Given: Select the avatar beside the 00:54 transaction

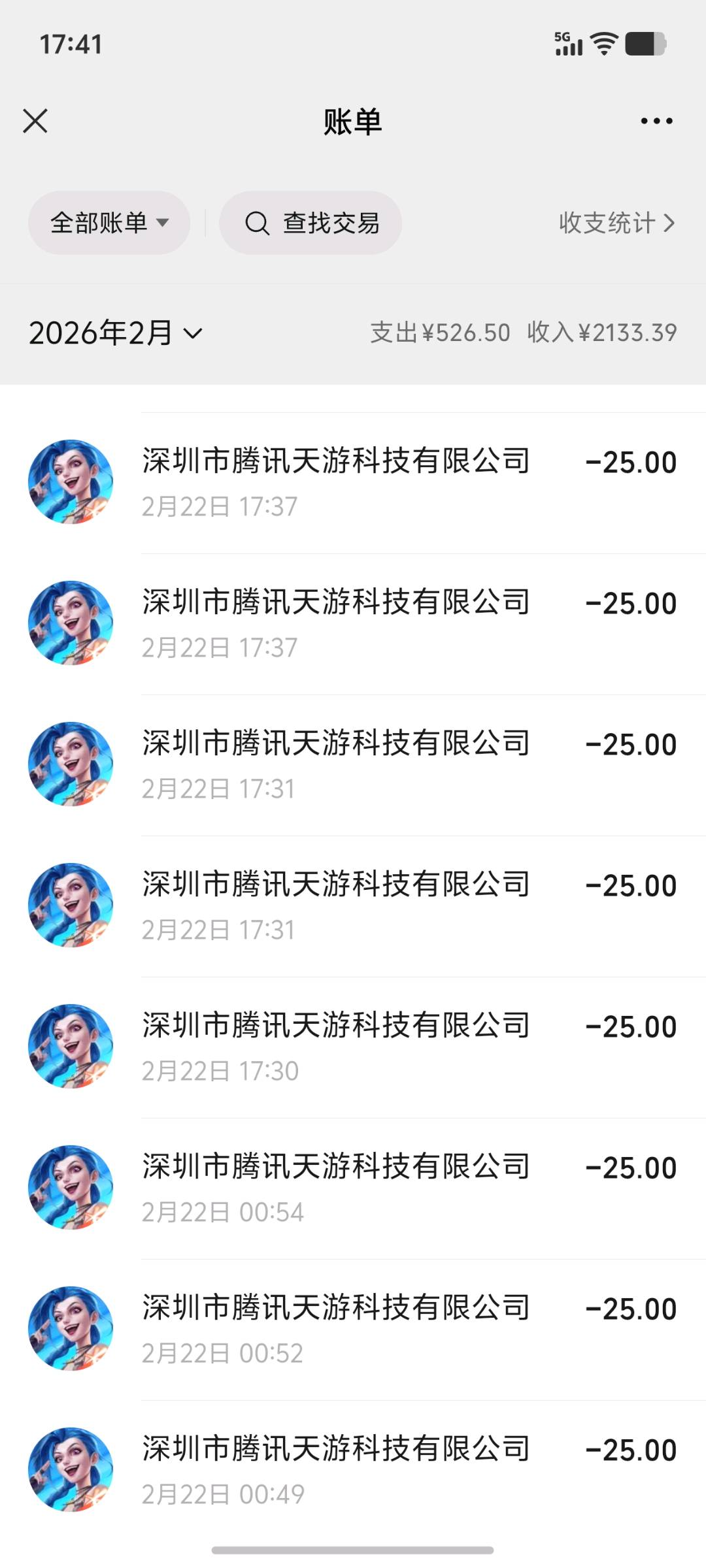Looking at the screenshot, I should pyautogui.click(x=71, y=1186).
